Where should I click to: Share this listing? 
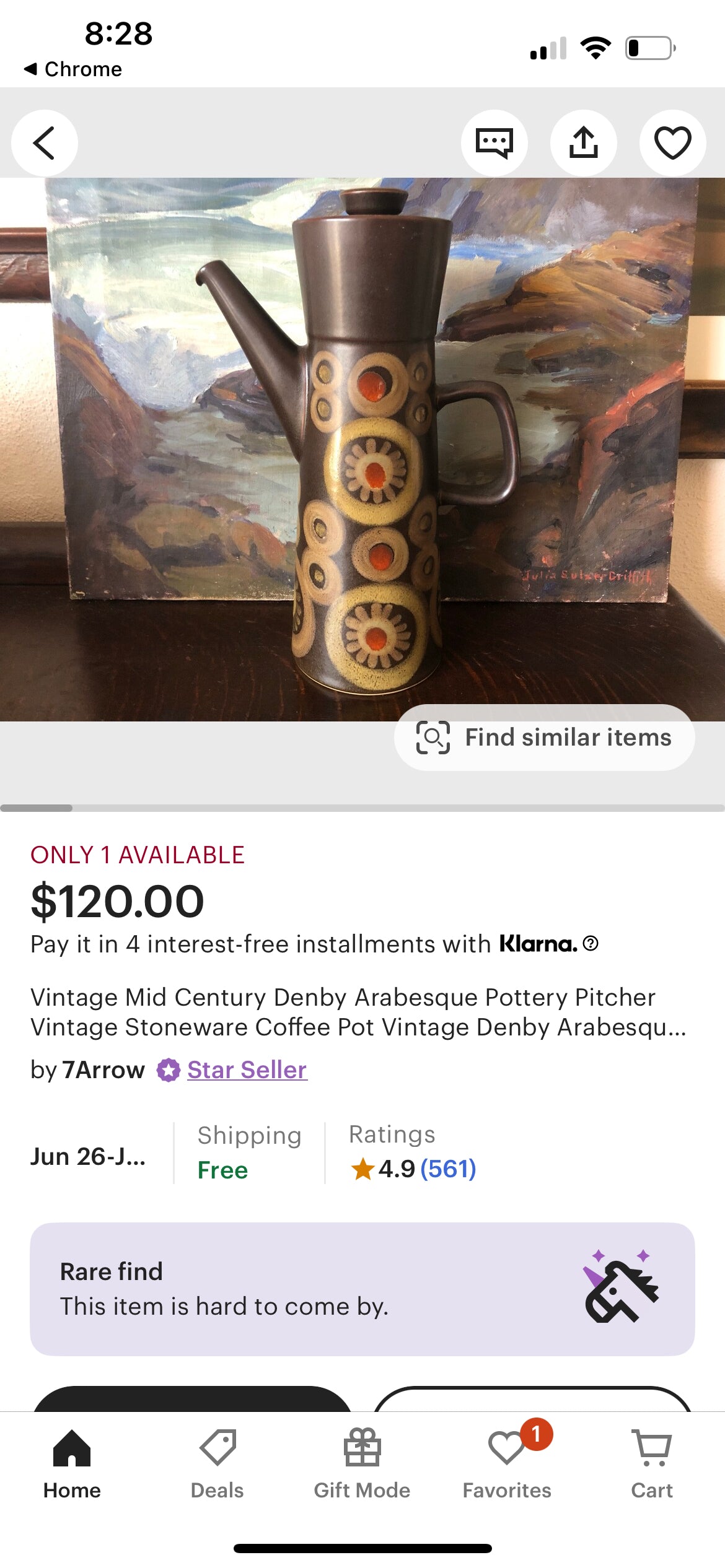584,142
